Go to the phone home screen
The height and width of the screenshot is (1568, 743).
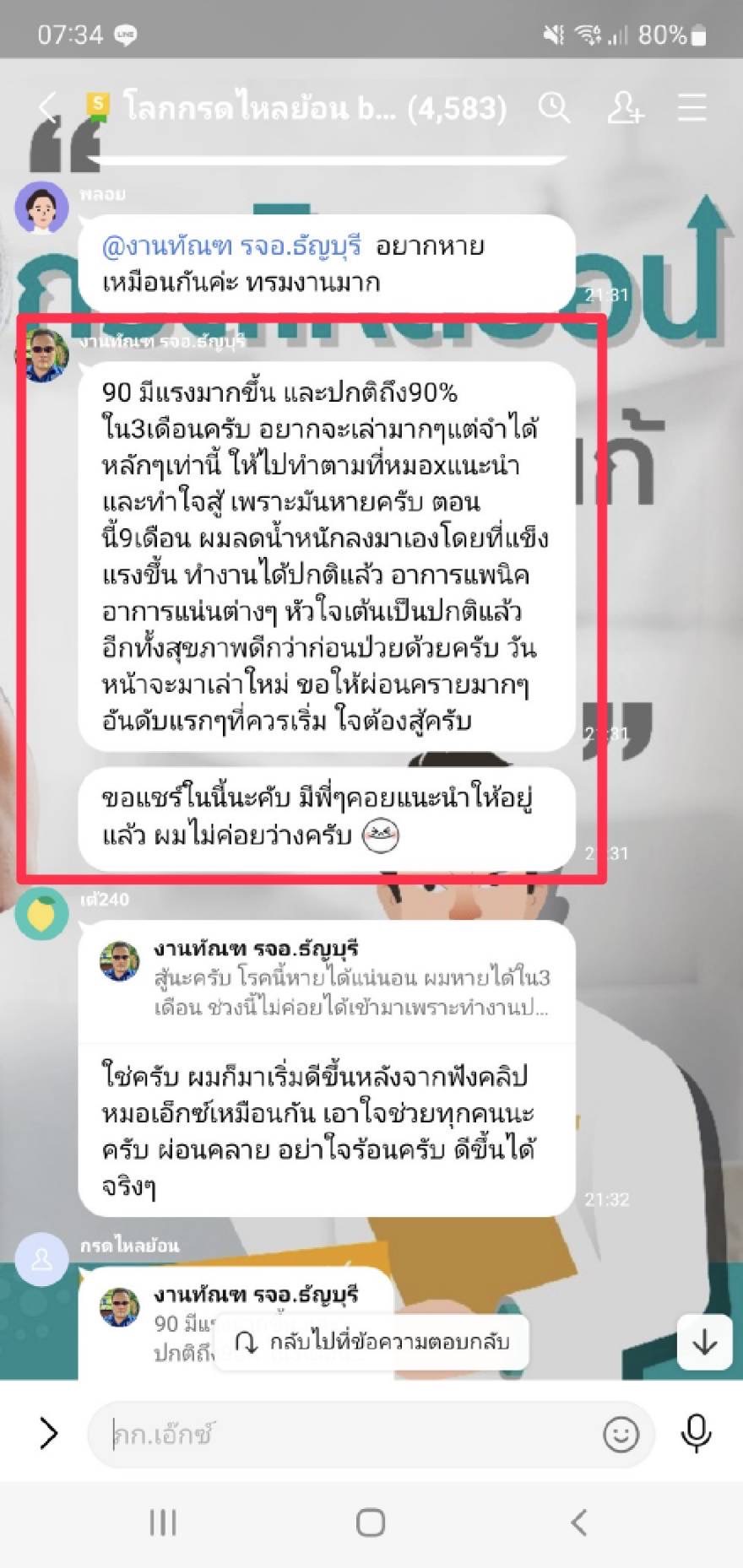pyautogui.click(x=371, y=1522)
